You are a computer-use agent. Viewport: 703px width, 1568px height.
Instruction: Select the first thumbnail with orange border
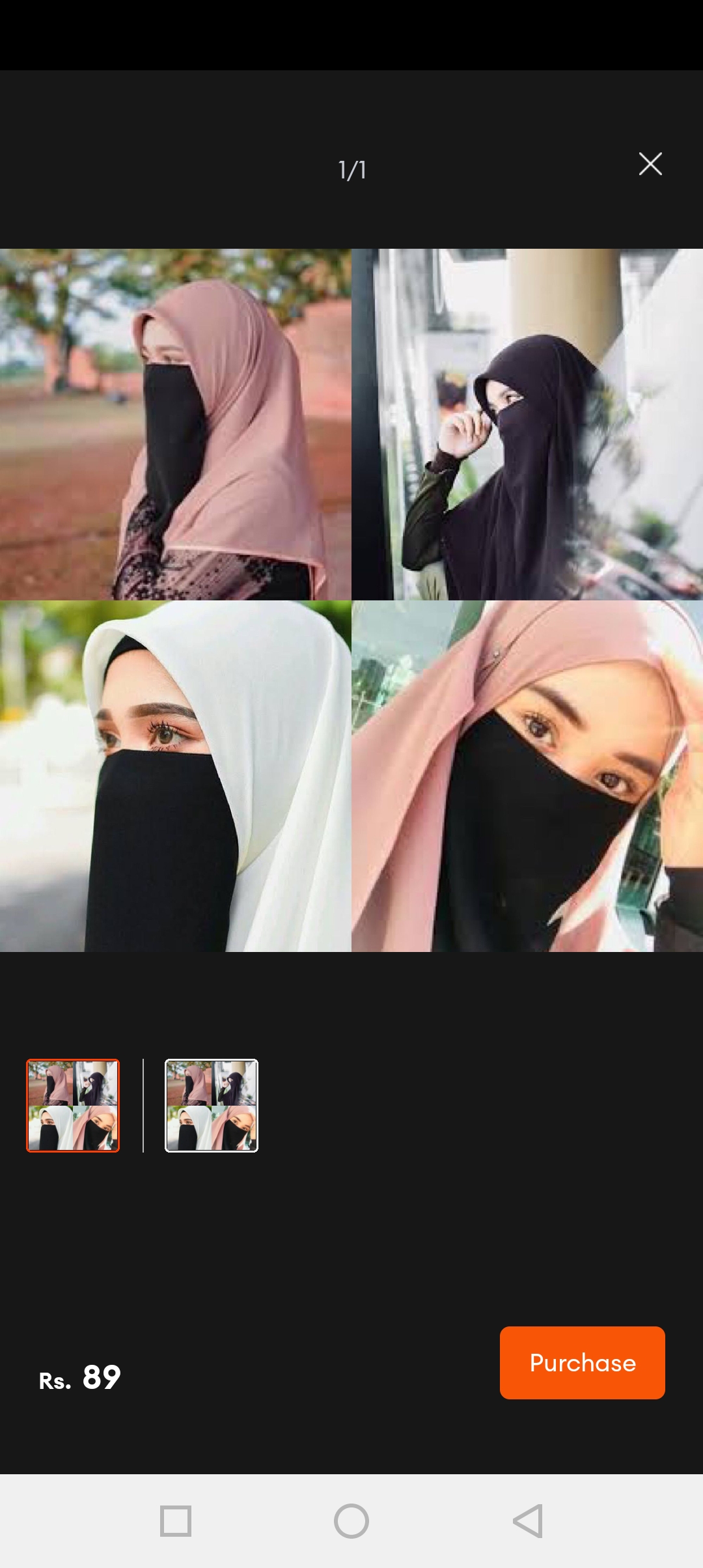coord(73,1105)
